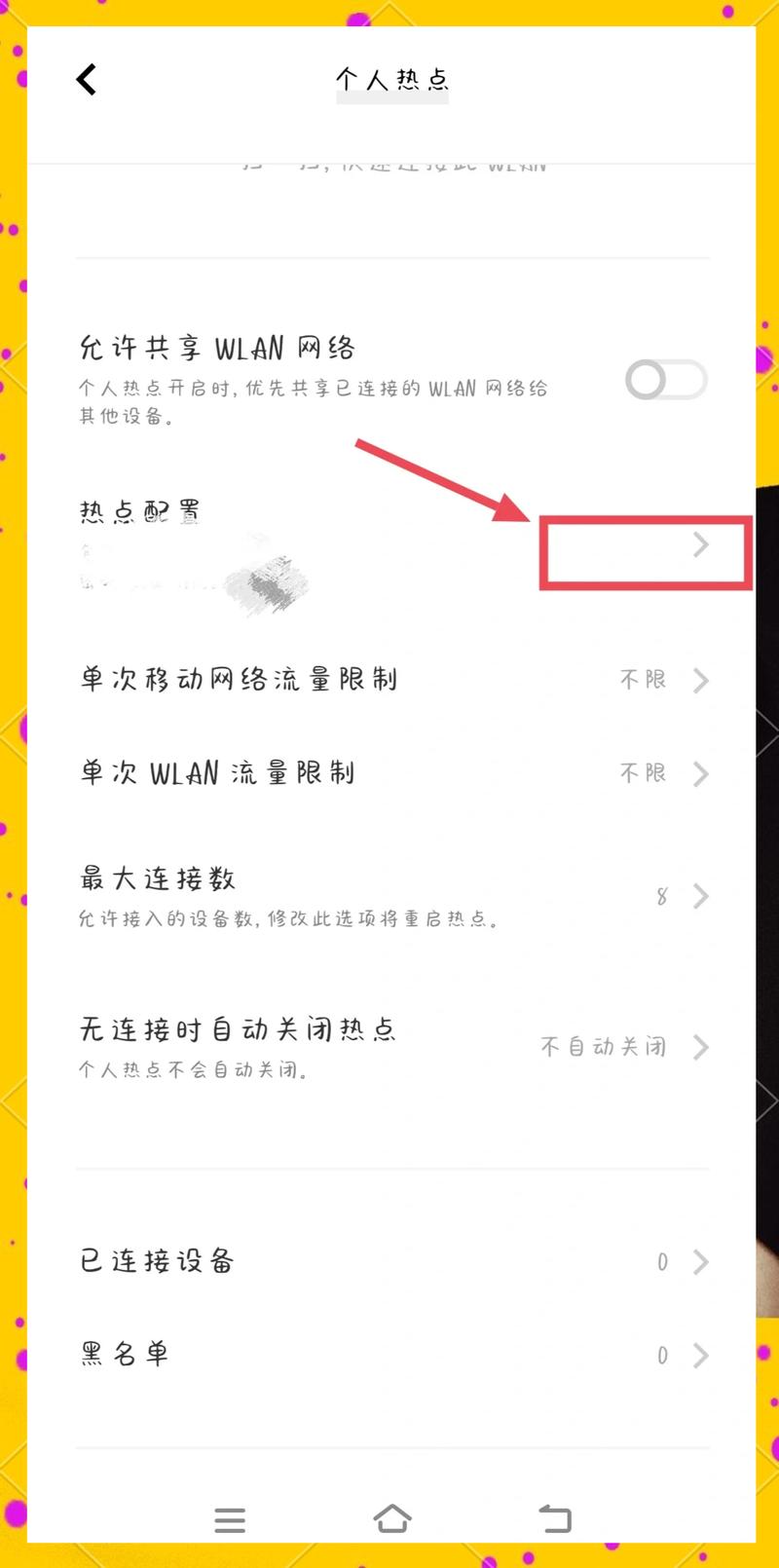Select the 个人热点 title bar
Viewport: 779px width, 1568px height.
pos(391,80)
